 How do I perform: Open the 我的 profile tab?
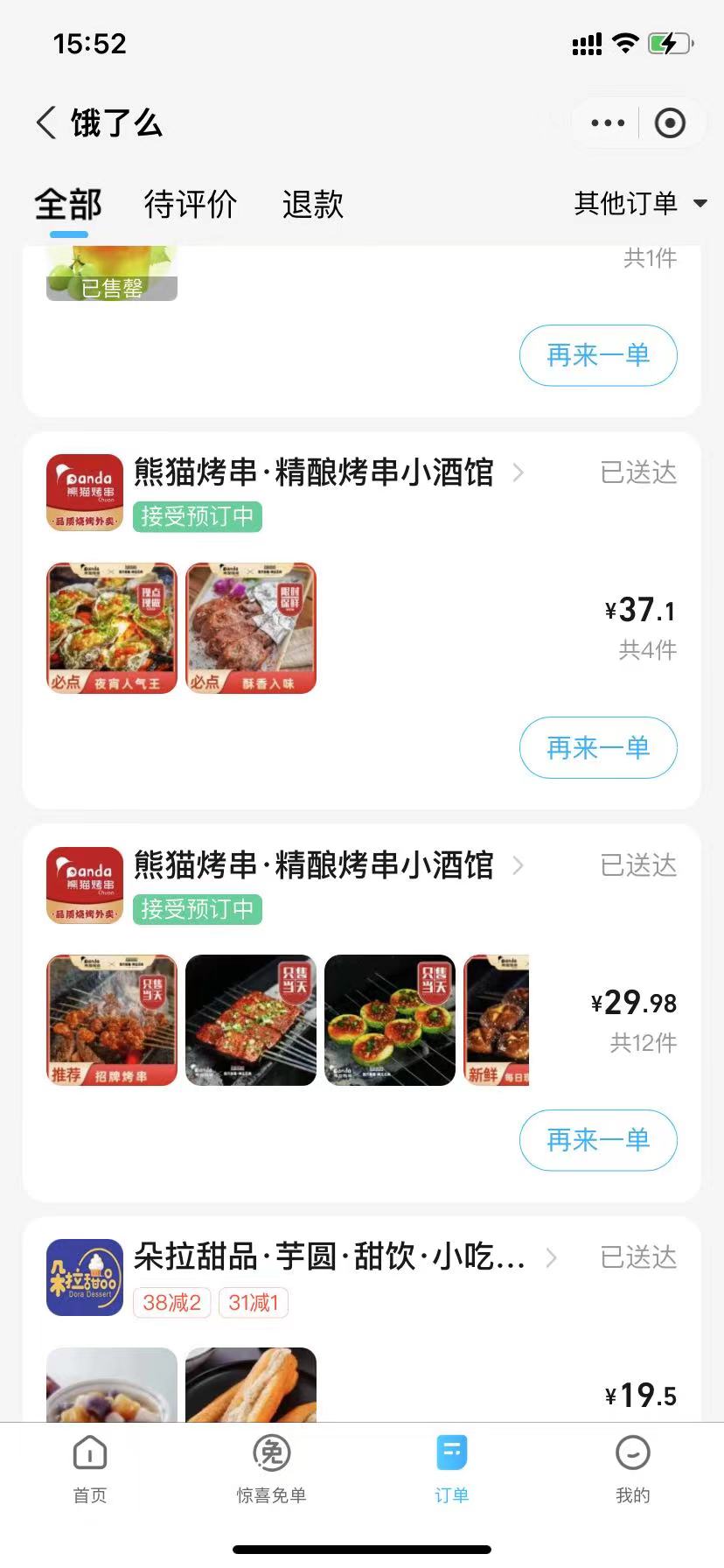click(632, 1470)
